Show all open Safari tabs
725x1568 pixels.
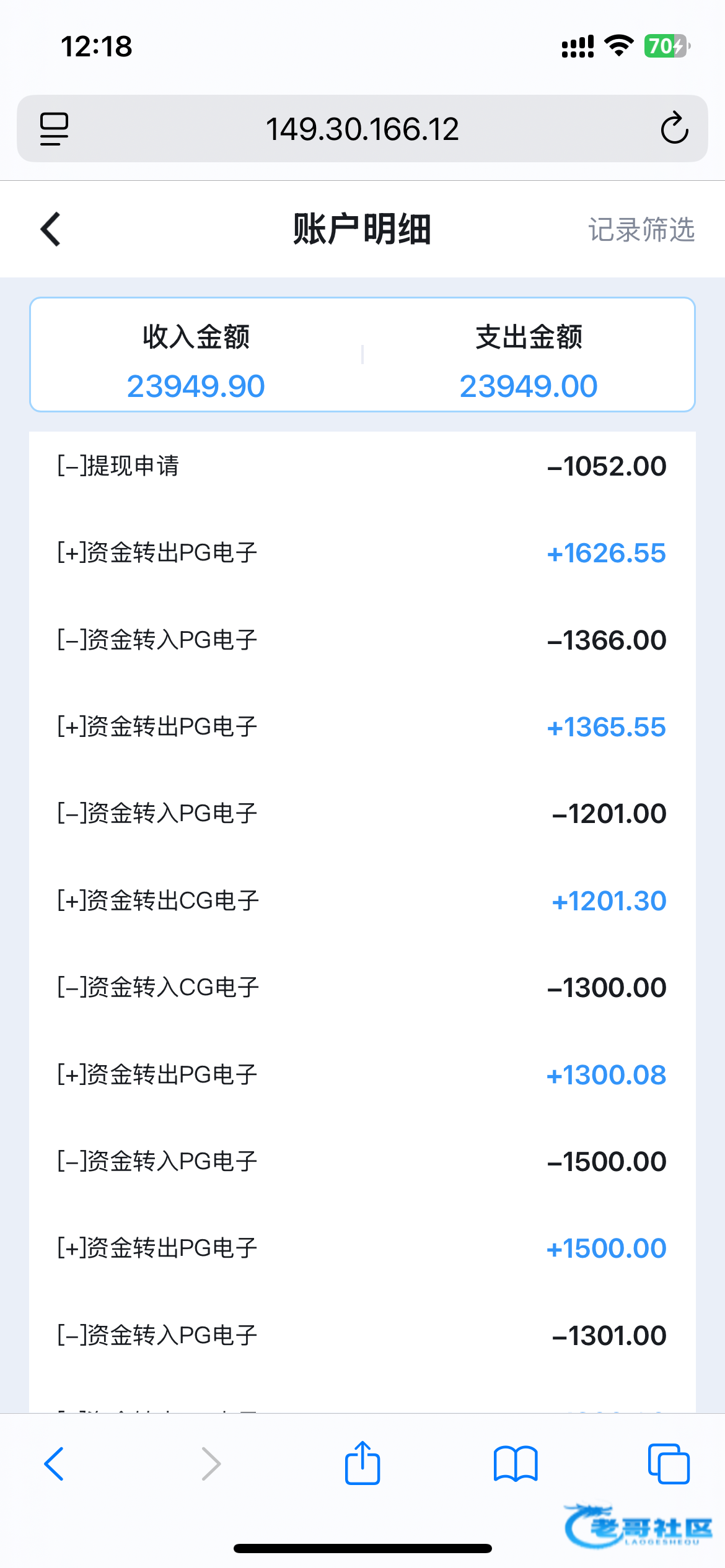click(668, 1464)
